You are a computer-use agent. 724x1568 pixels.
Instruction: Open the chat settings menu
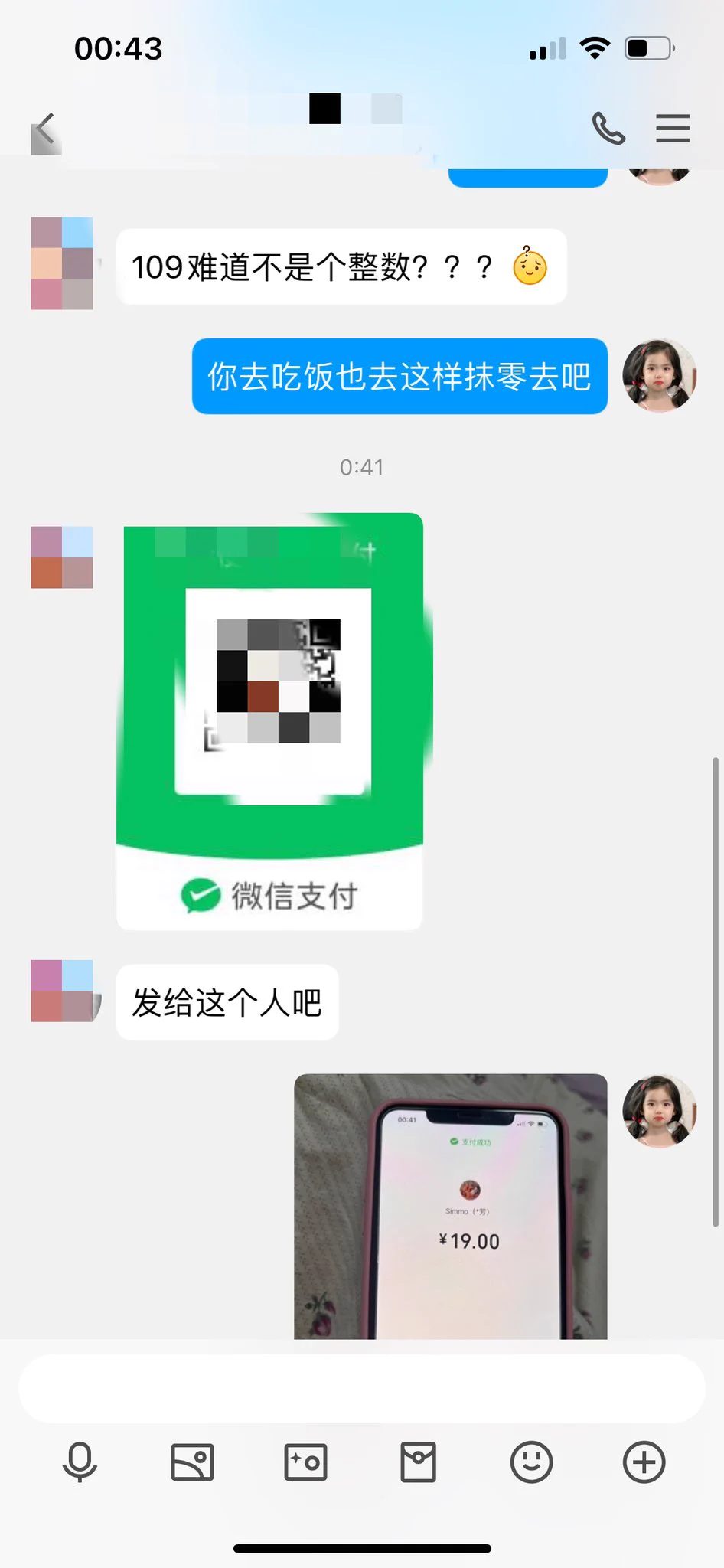click(673, 128)
